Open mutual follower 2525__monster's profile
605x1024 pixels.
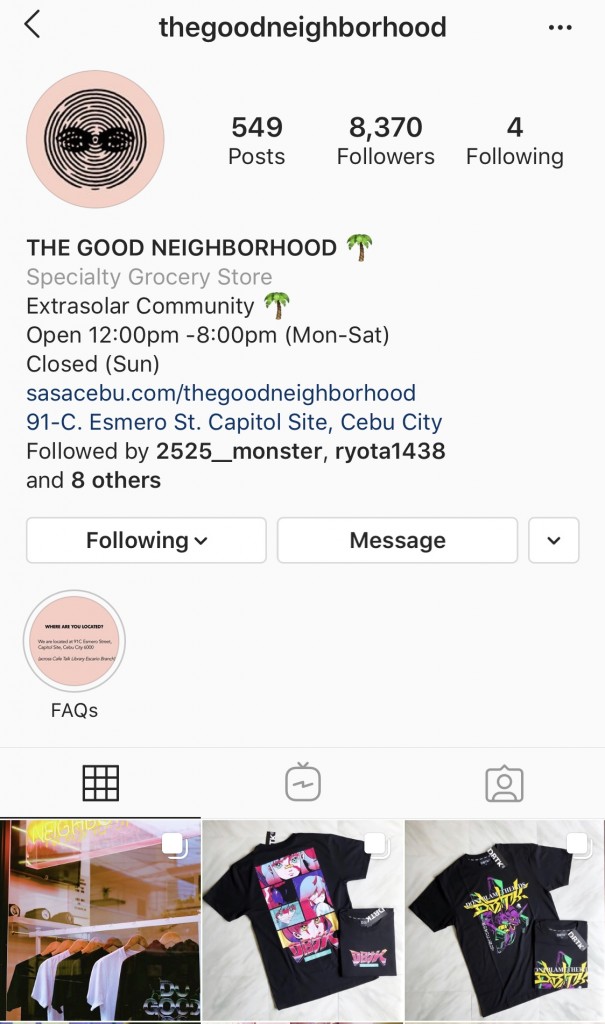238,451
